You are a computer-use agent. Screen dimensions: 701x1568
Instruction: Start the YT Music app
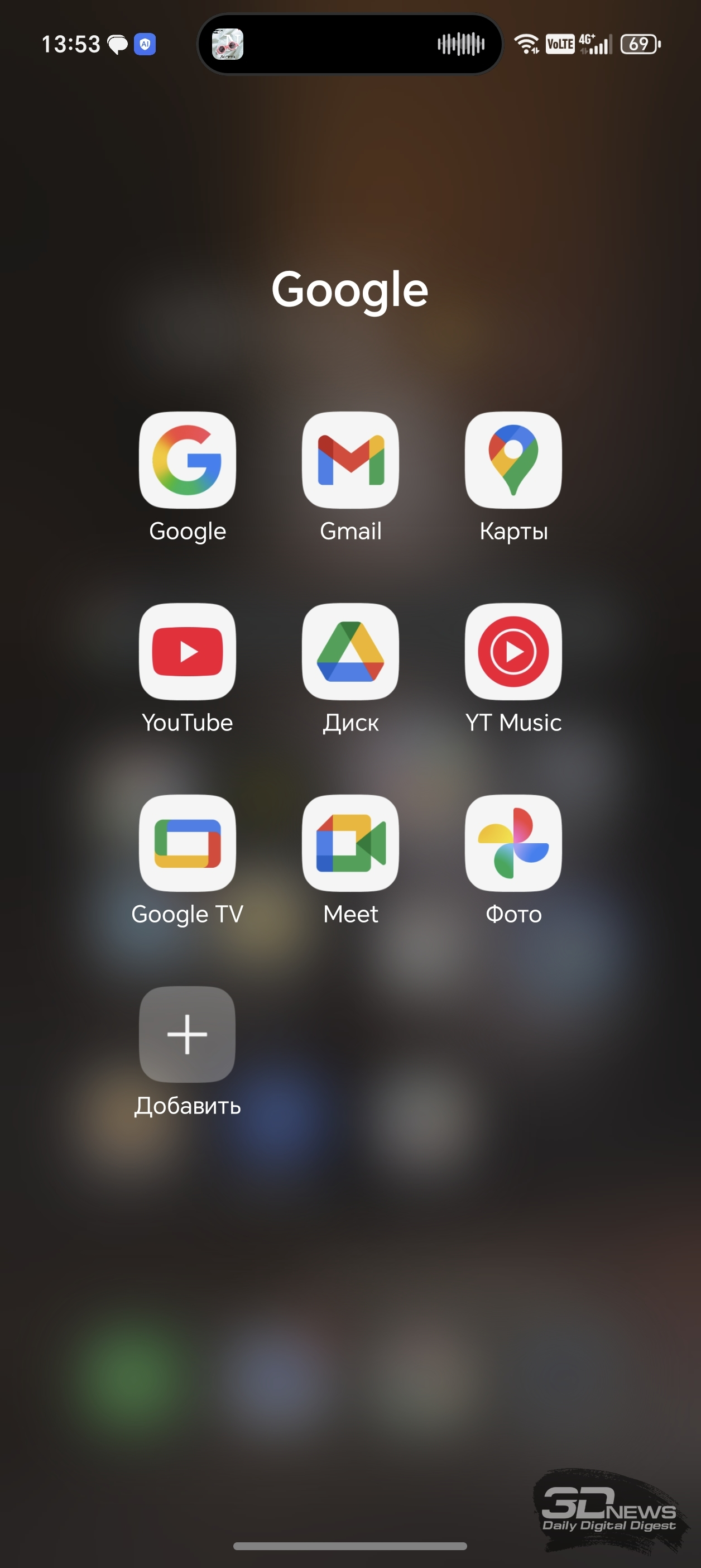click(513, 651)
